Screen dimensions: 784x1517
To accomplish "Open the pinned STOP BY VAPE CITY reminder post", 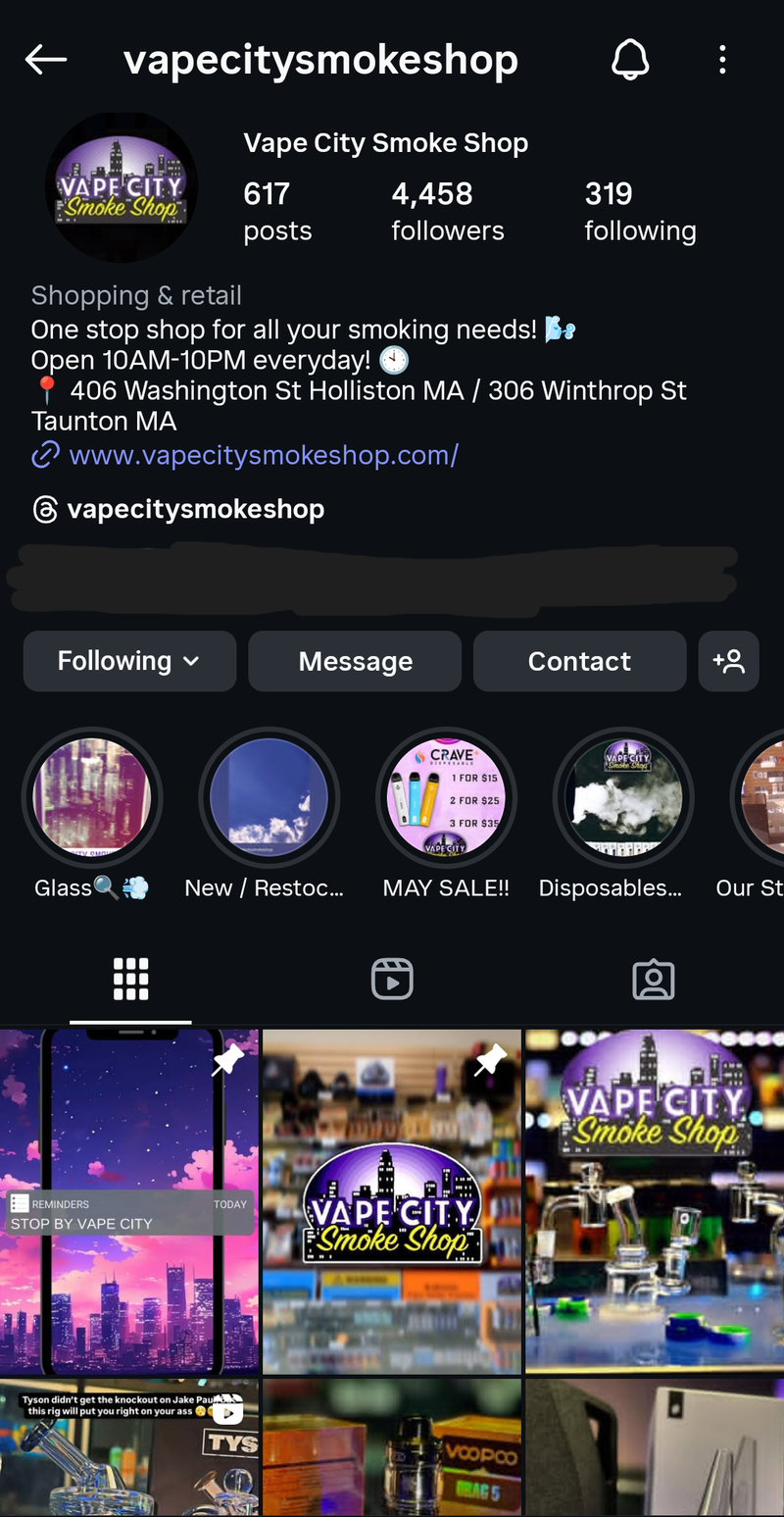I will [x=128, y=1200].
